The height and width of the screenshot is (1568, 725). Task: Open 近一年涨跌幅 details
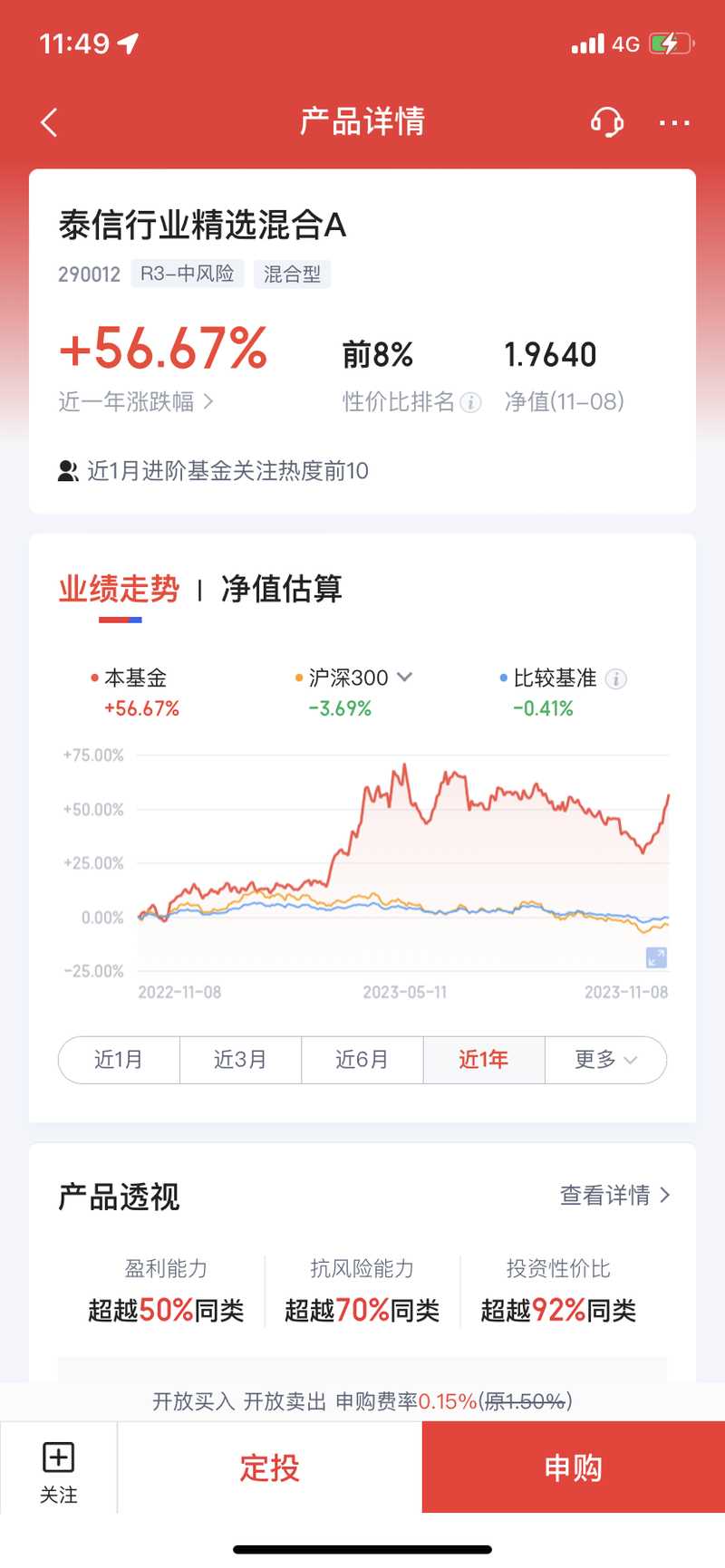tap(136, 401)
